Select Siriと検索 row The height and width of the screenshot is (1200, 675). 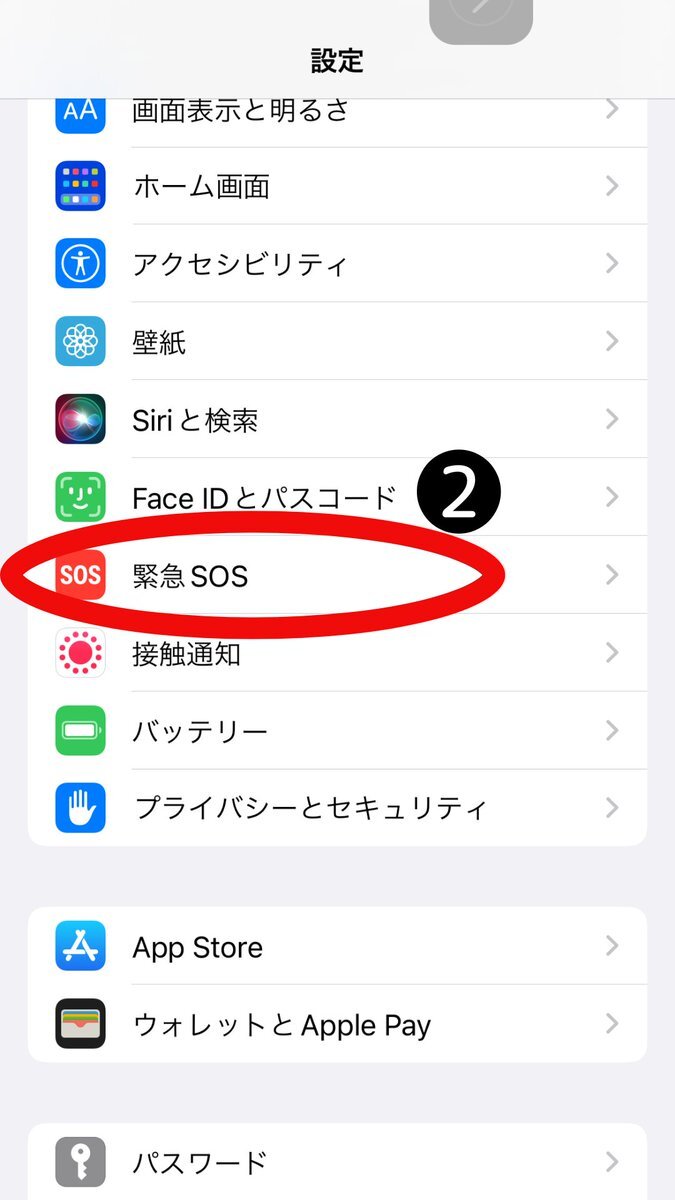click(338, 420)
